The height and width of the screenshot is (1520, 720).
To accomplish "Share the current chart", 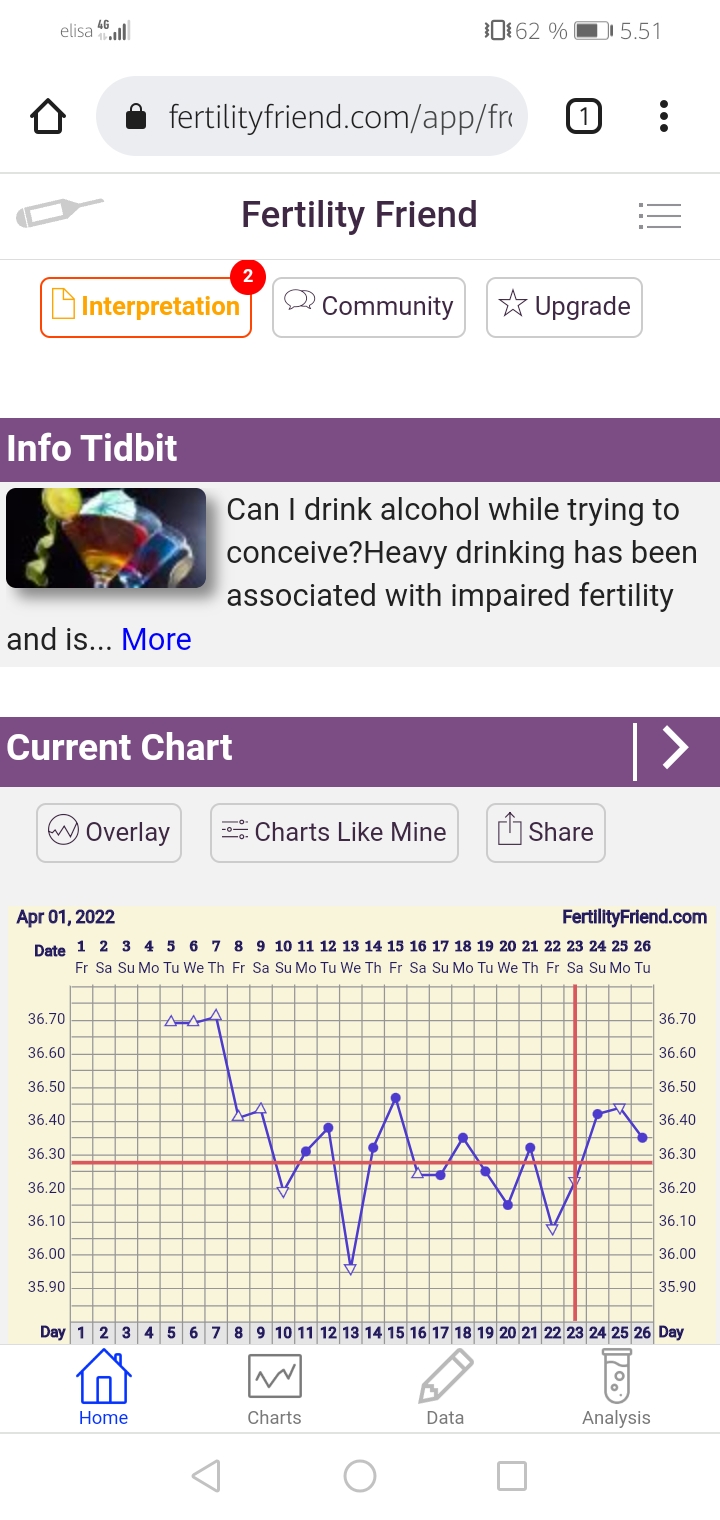I will (546, 832).
